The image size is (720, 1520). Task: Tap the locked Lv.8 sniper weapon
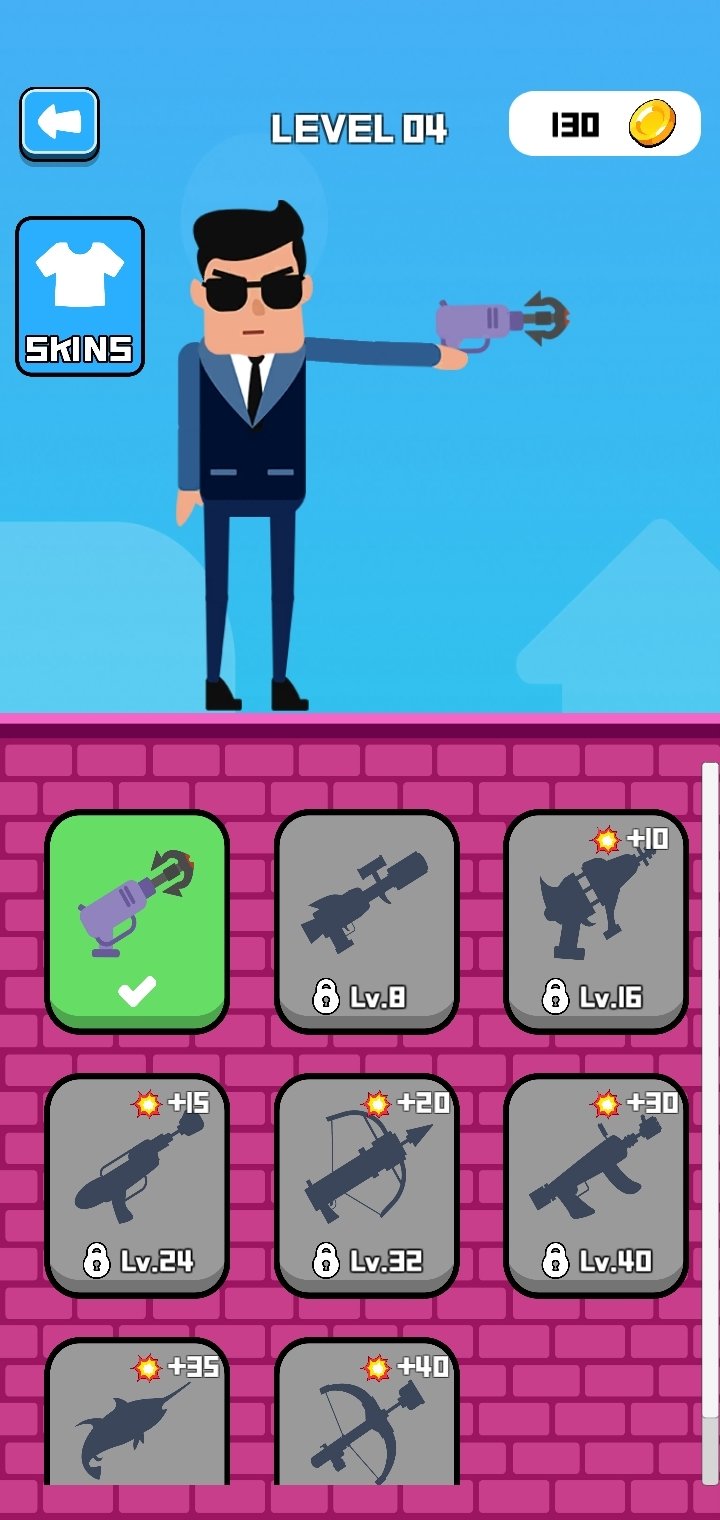[367, 921]
